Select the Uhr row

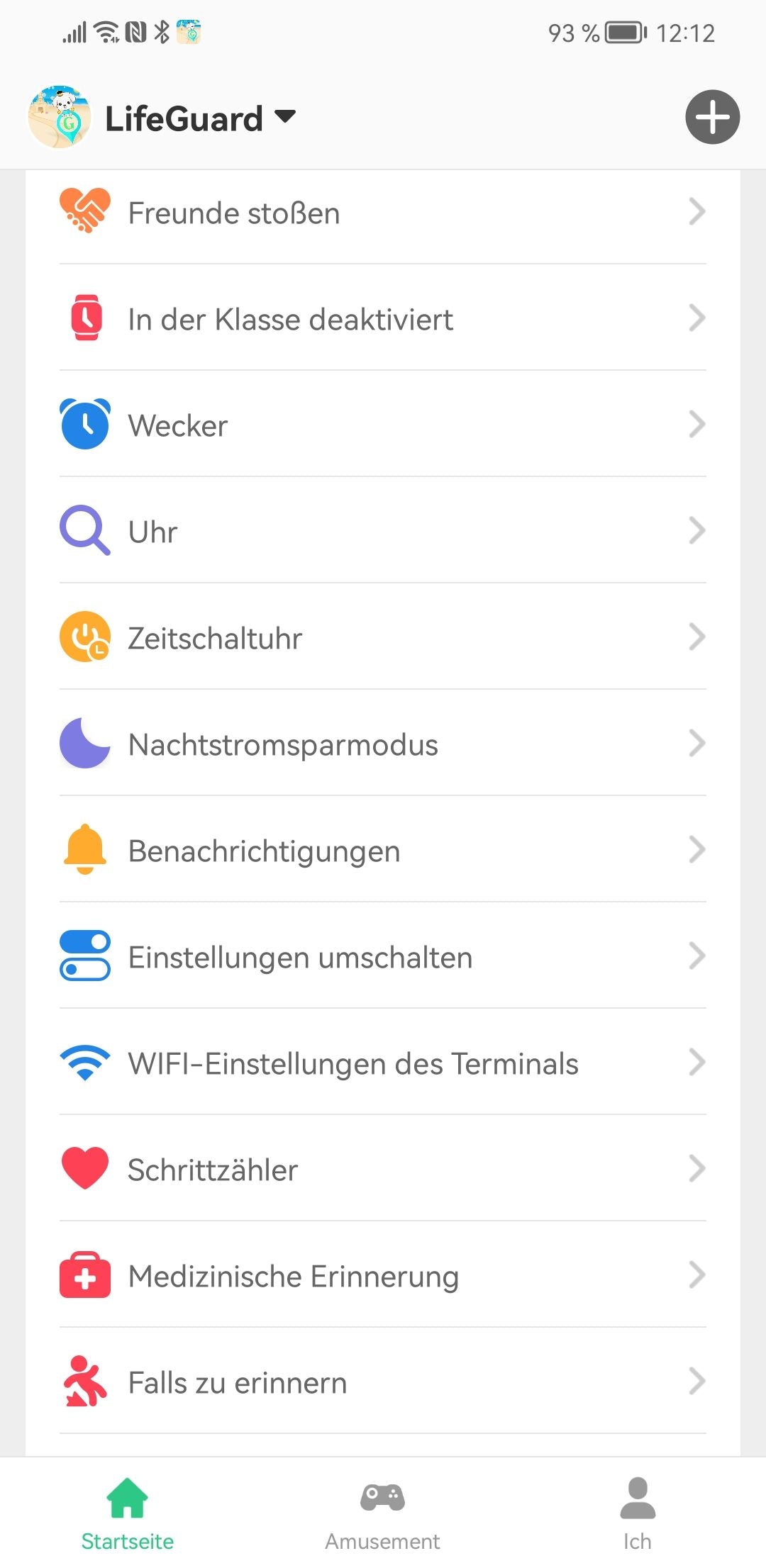click(x=383, y=532)
